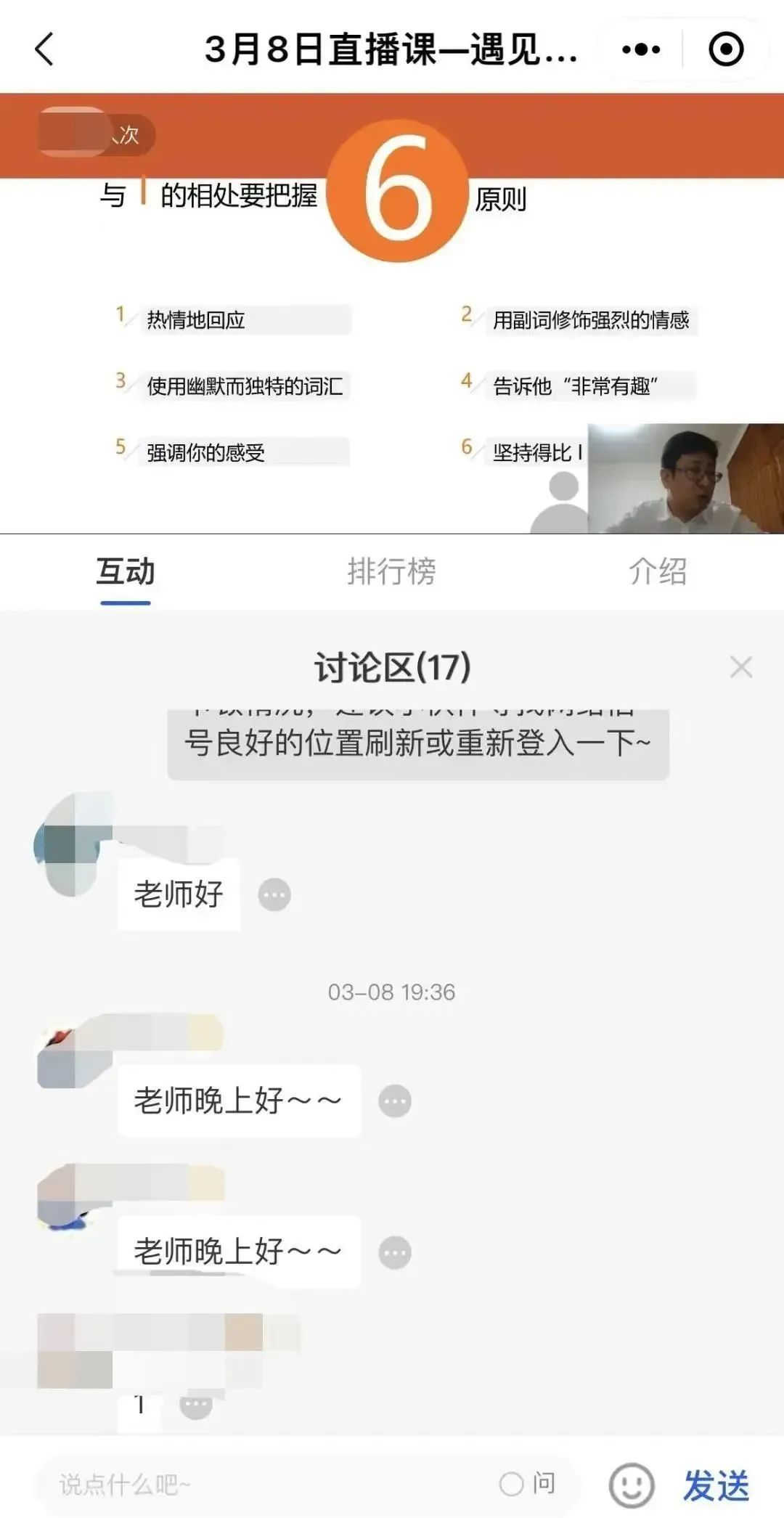The width and height of the screenshot is (784, 1518).
Task: Tap the mini program close circle icon
Action: [x=726, y=49]
